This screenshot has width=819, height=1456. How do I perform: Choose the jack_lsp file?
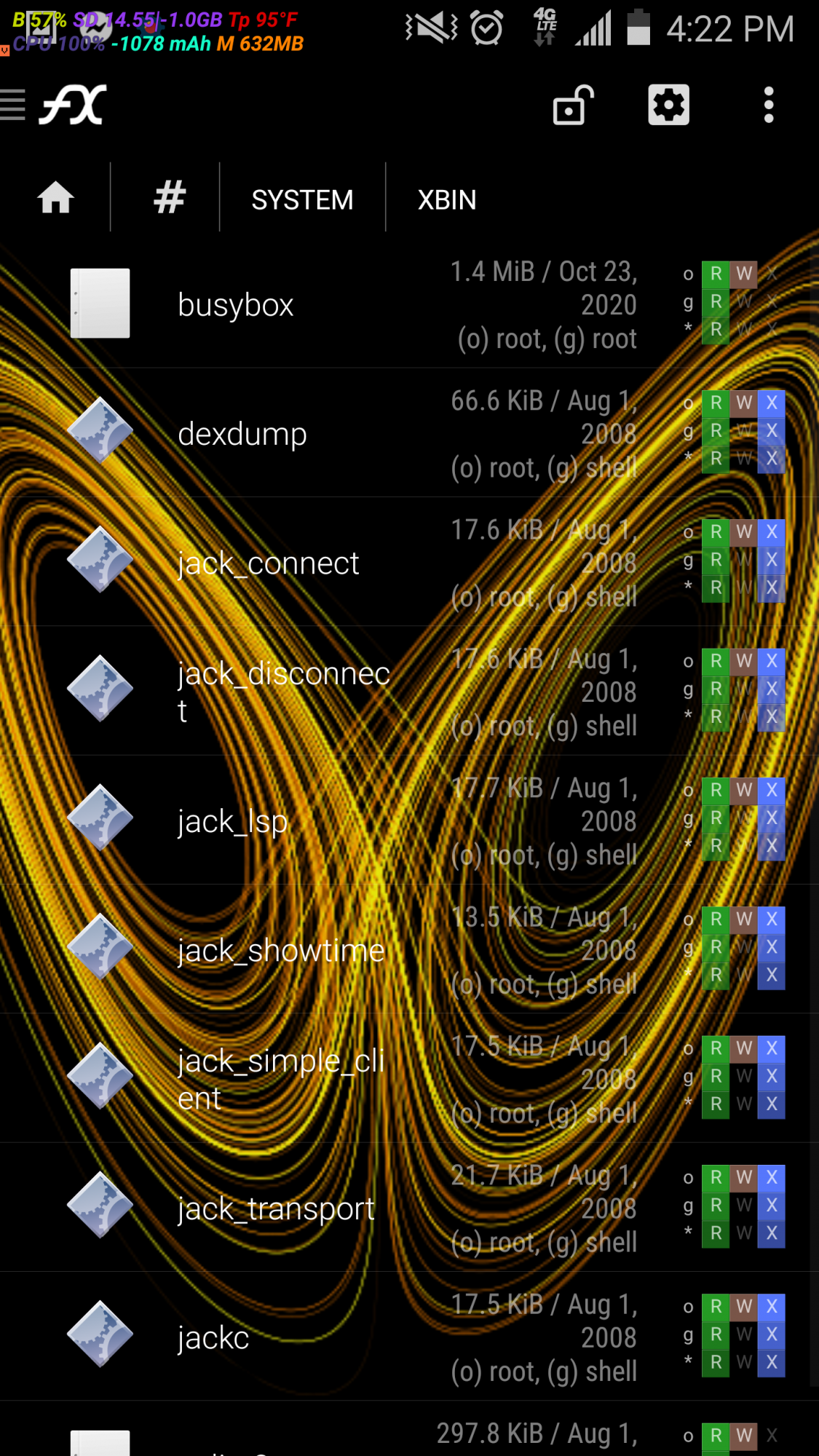[x=233, y=821]
